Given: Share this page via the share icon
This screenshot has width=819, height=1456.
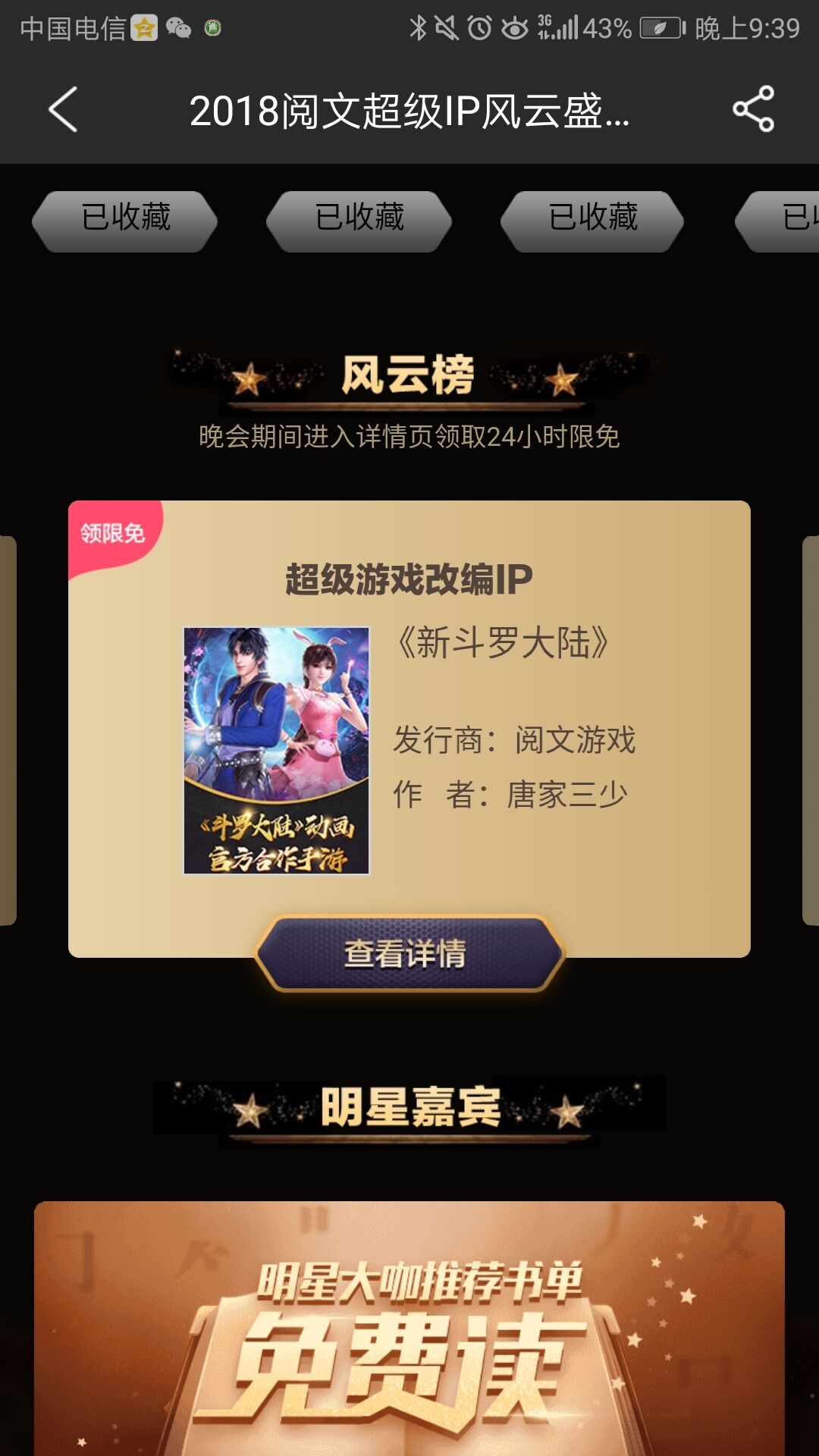Looking at the screenshot, I should [x=753, y=109].
